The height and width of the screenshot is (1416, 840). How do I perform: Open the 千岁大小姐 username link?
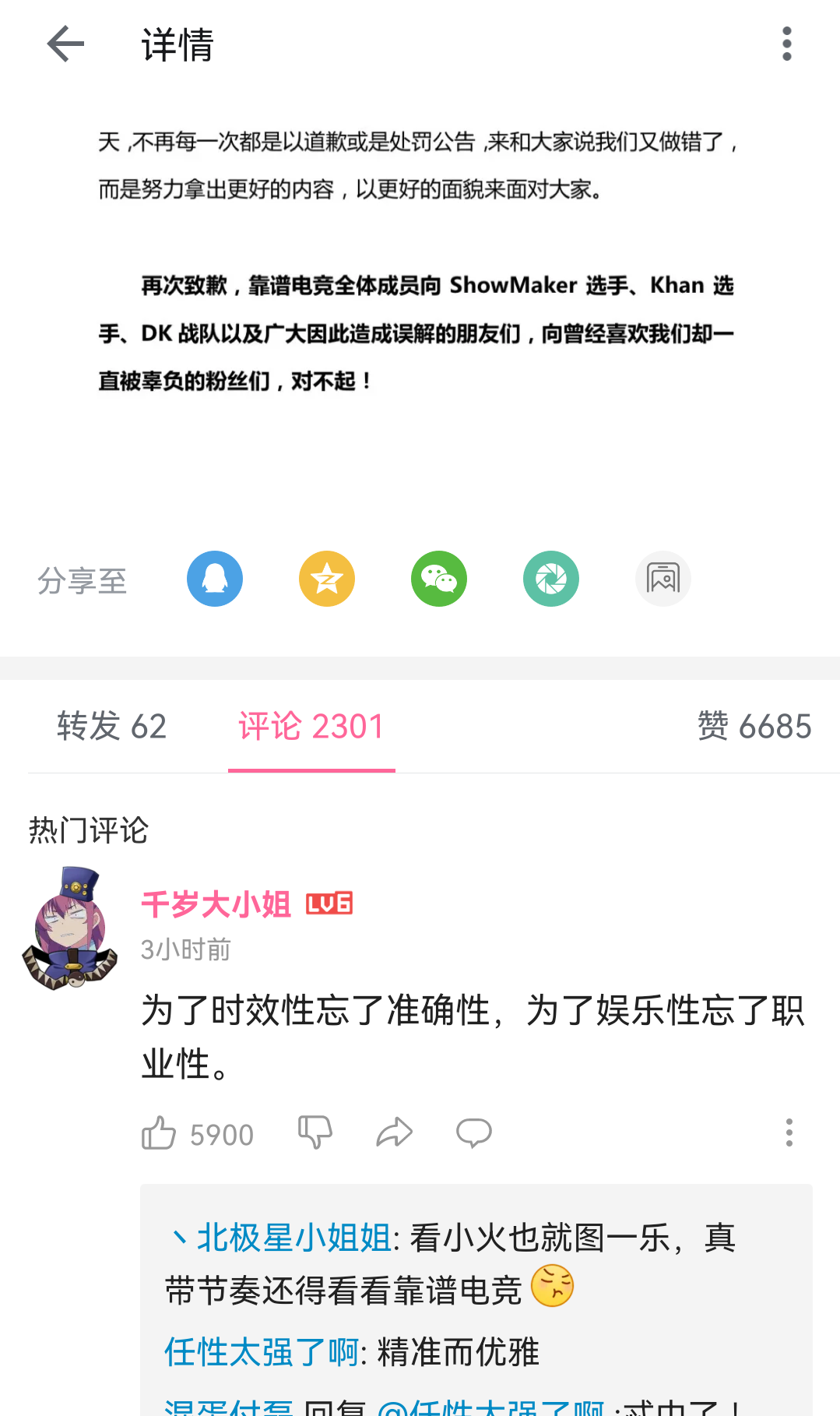click(216, 904)
